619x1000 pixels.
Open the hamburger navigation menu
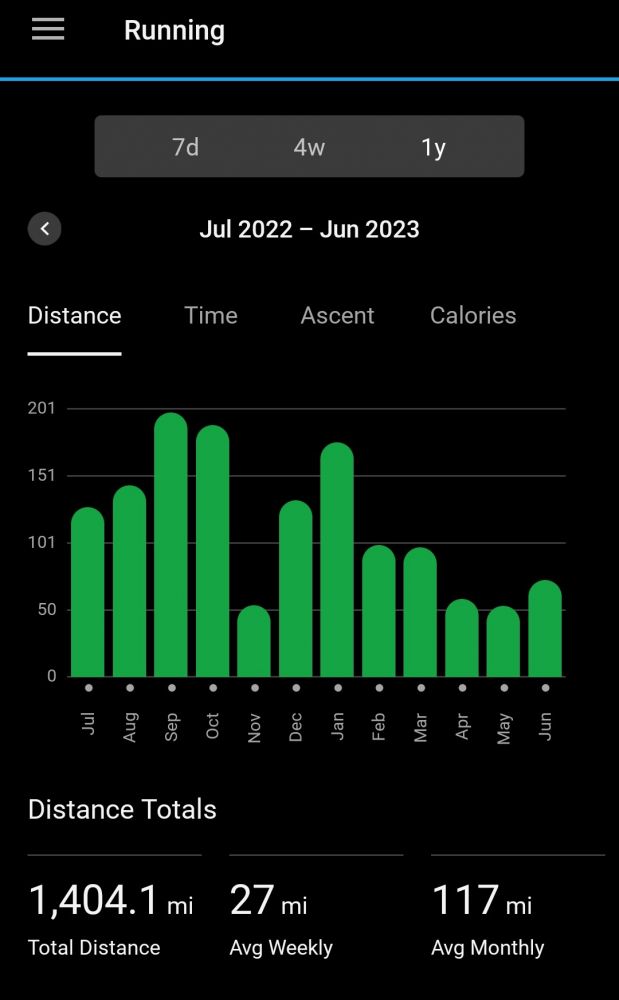[48, 30]
